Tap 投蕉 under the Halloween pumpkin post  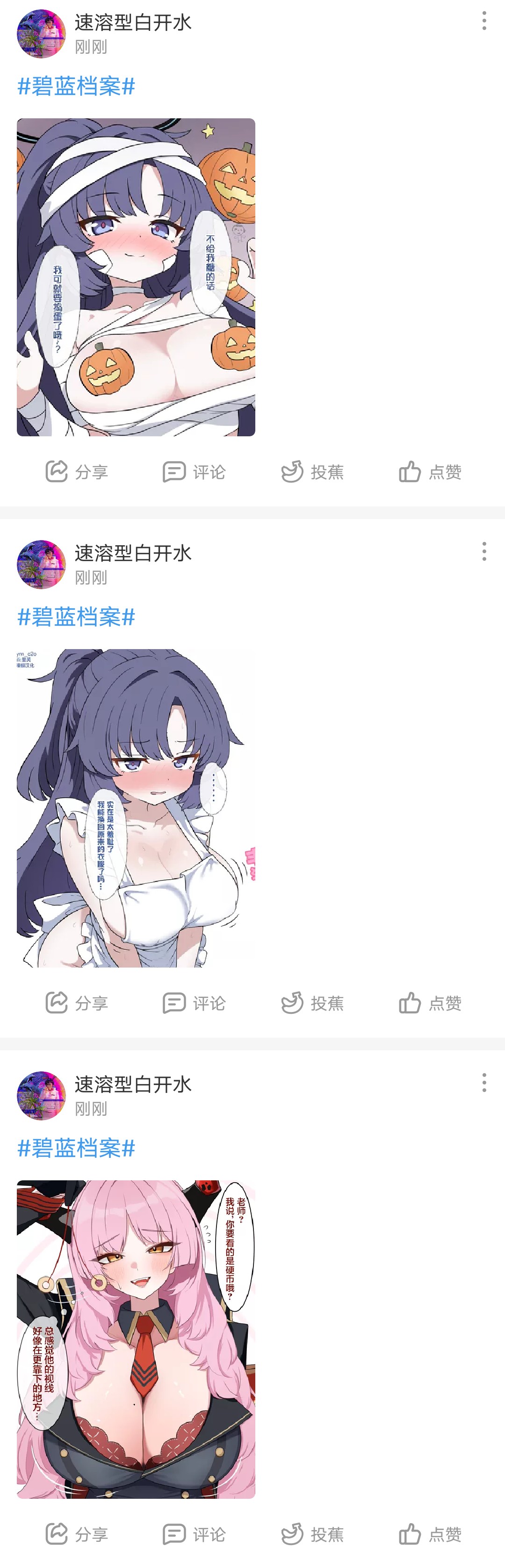312,472
